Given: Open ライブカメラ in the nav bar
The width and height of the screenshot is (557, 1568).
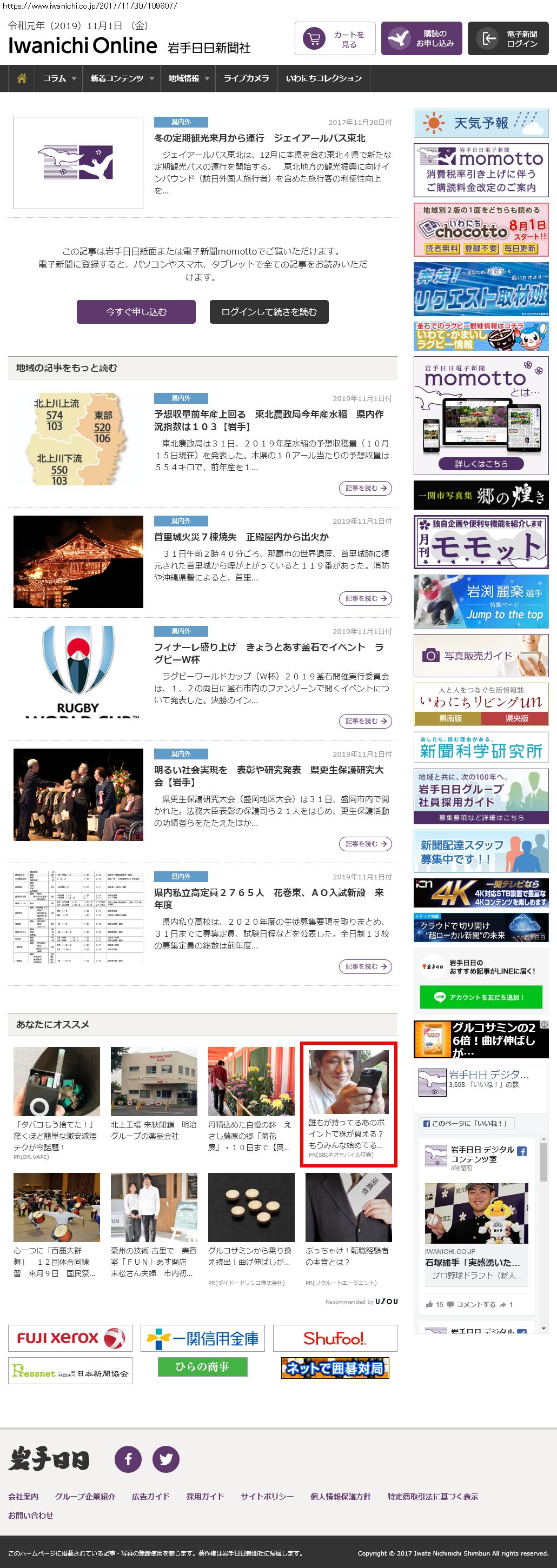Looking at the screenshot, I should pos(246,78).
